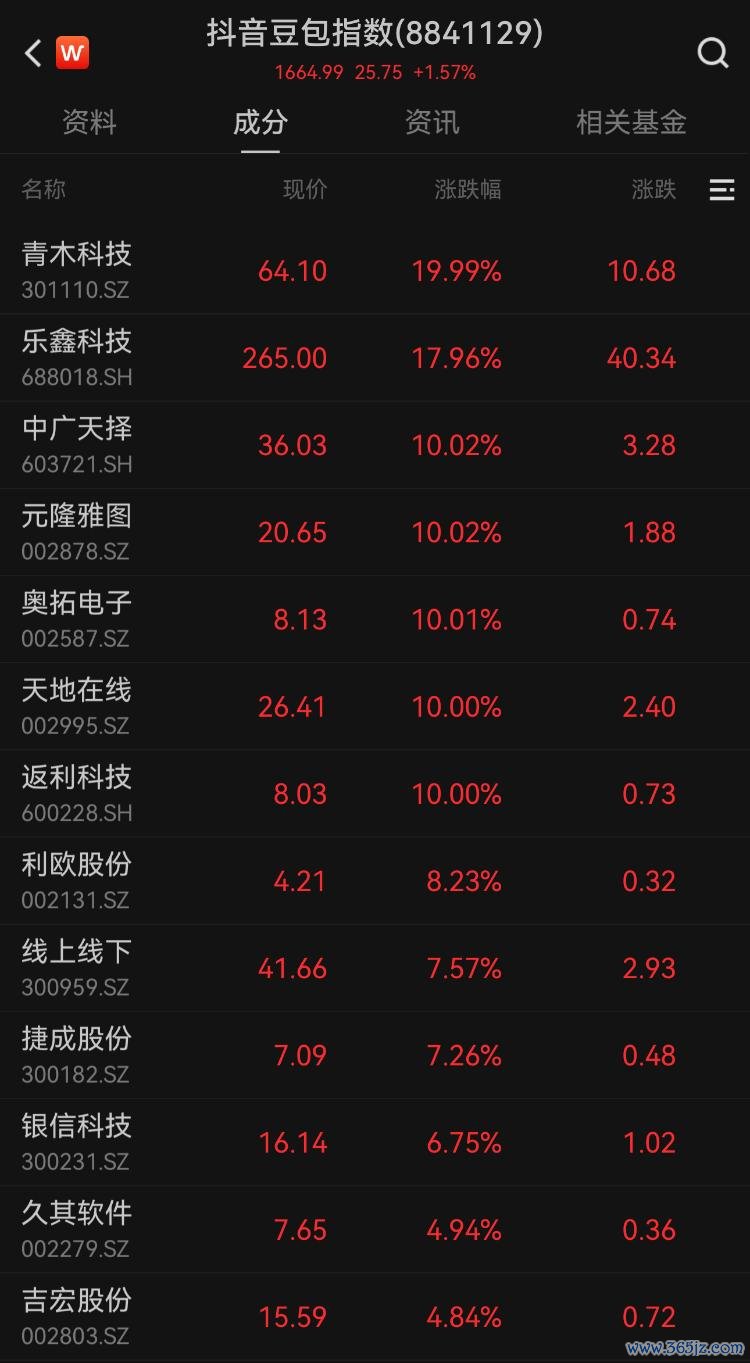Image resolution: width=750 pixels, height=1363 pixels.
Task: Open the search magnifier icon
Action: coord(713,53)
